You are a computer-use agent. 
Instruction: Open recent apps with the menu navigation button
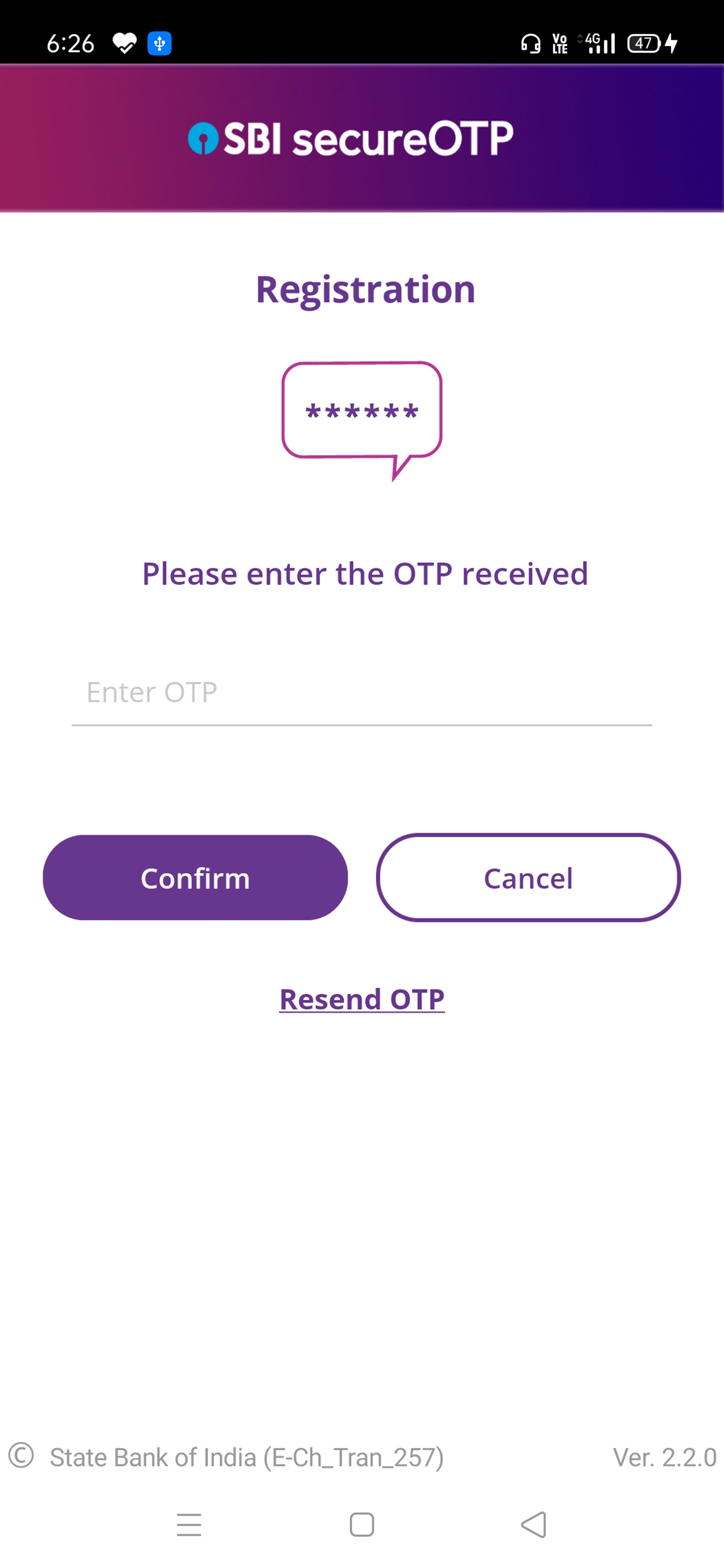click(189, 1524)
